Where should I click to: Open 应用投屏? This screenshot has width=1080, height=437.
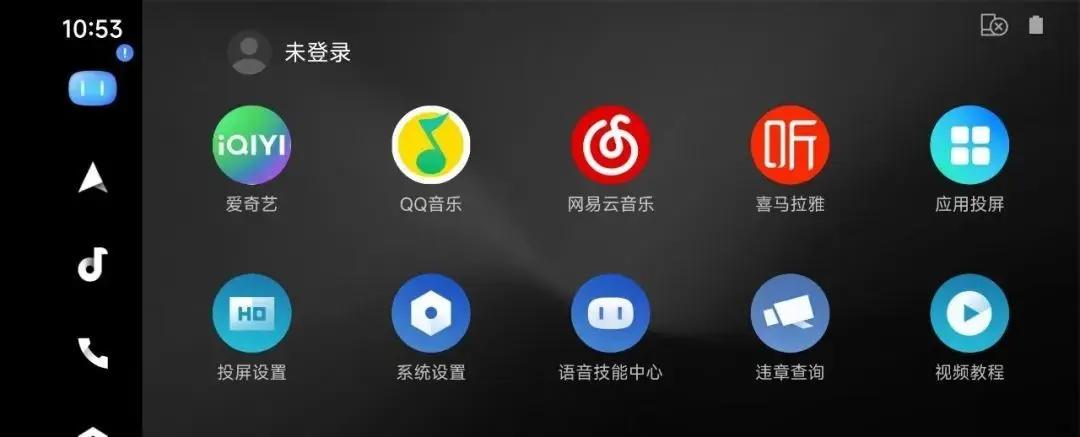coord(969,146)
